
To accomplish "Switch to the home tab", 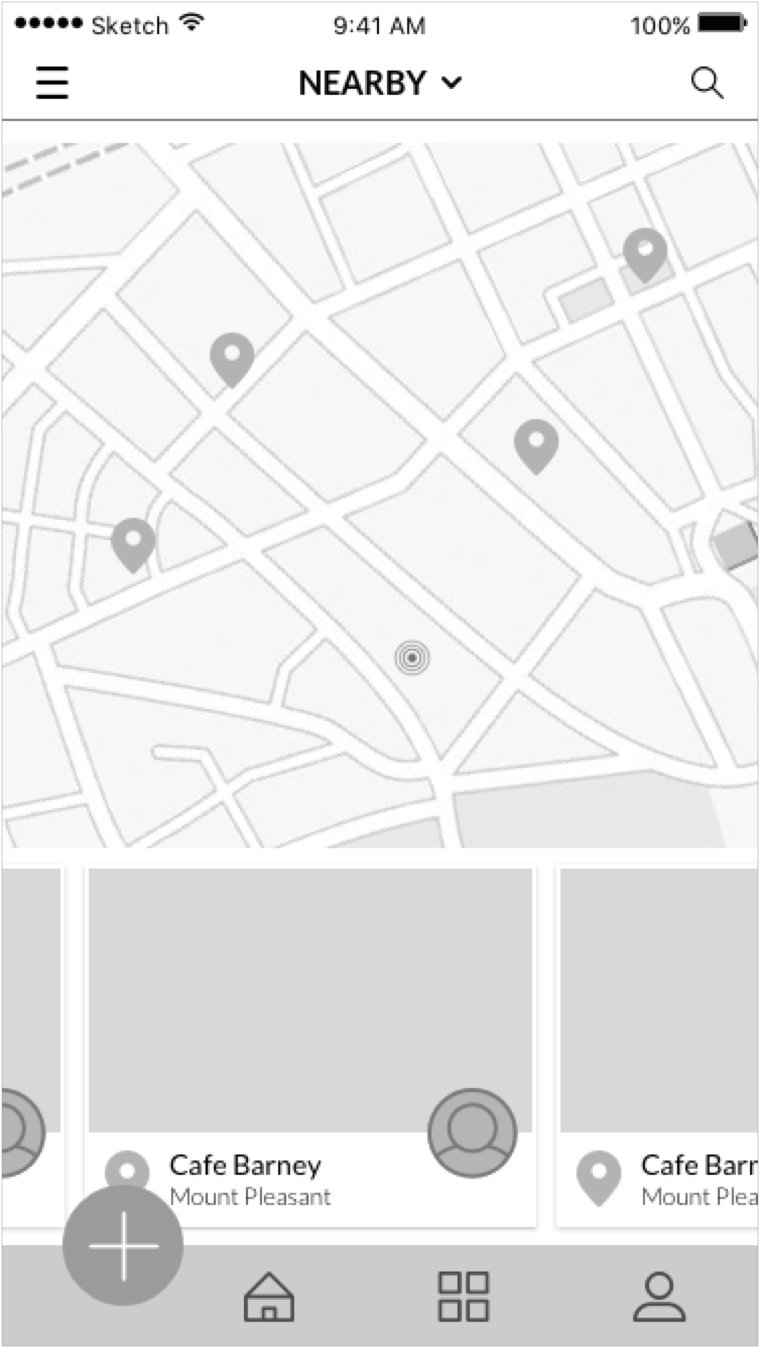I will (269, 1297).
